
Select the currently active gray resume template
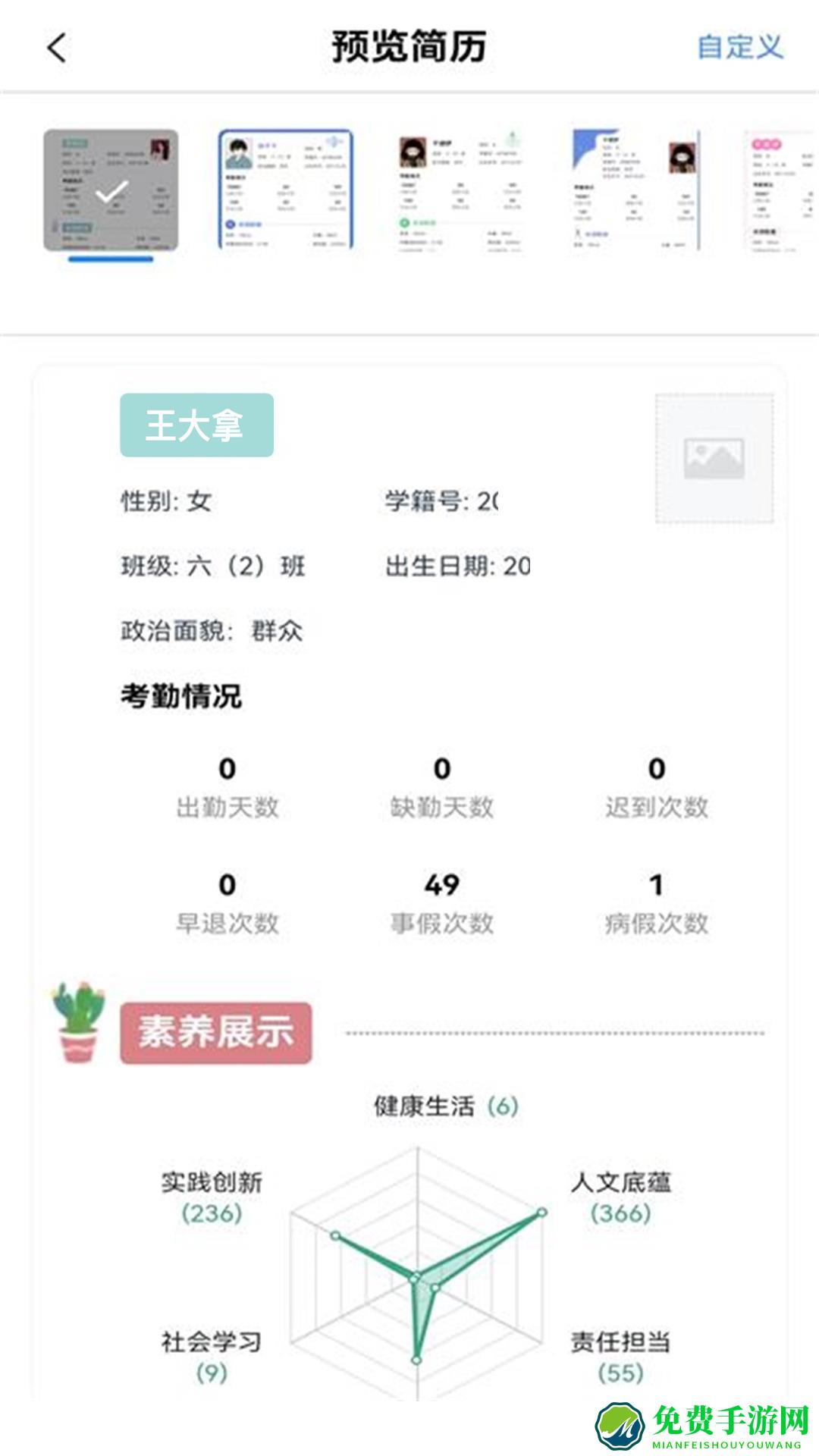point(110,191)
